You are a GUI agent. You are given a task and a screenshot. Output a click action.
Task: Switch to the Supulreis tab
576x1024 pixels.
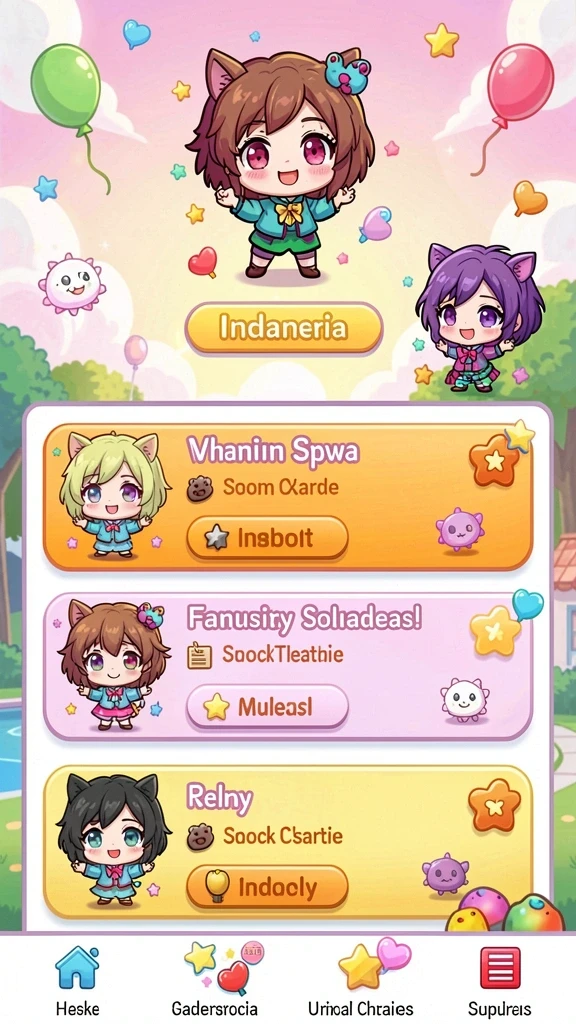[x=500, y=978]
